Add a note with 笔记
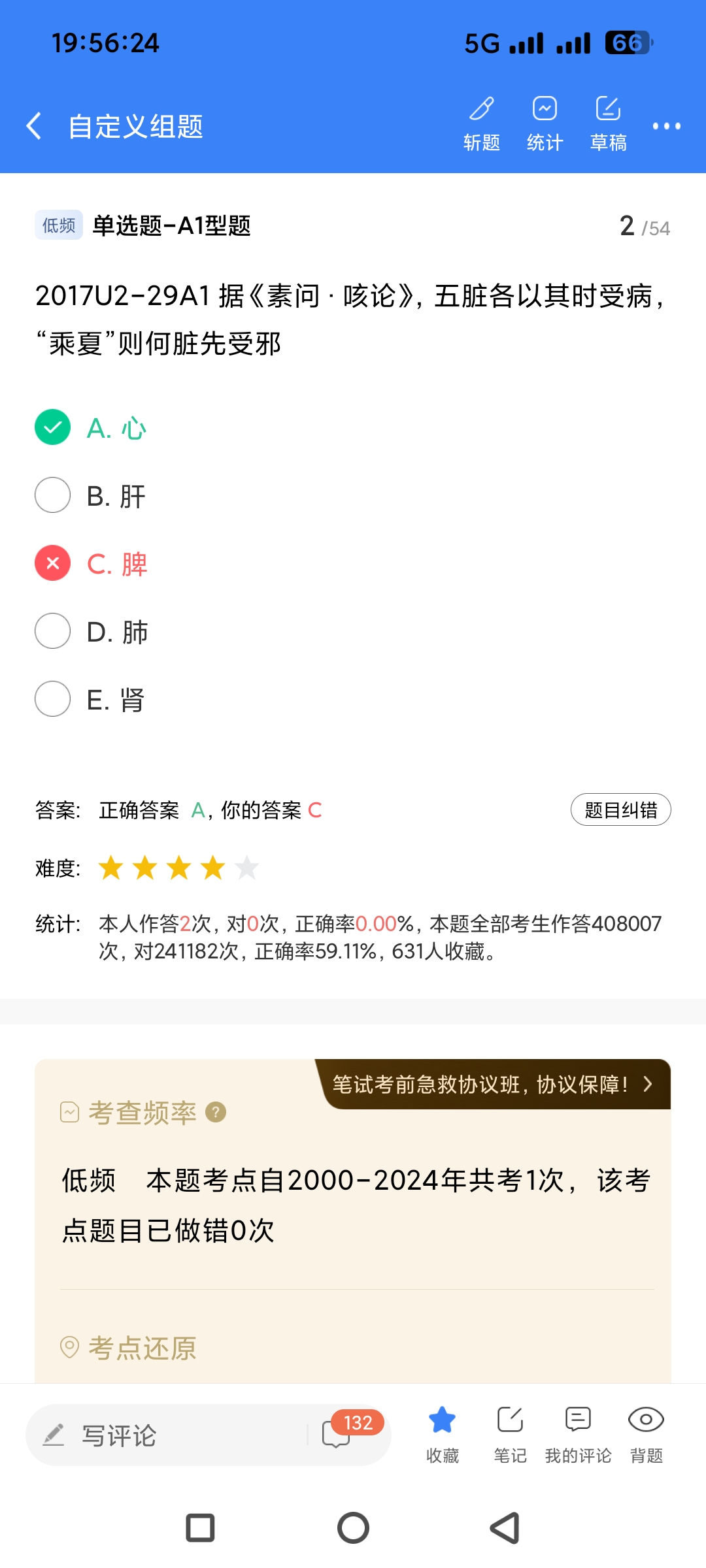Screen dimensions: 706x1568 pyautogui.click(x=510, y=1434)
